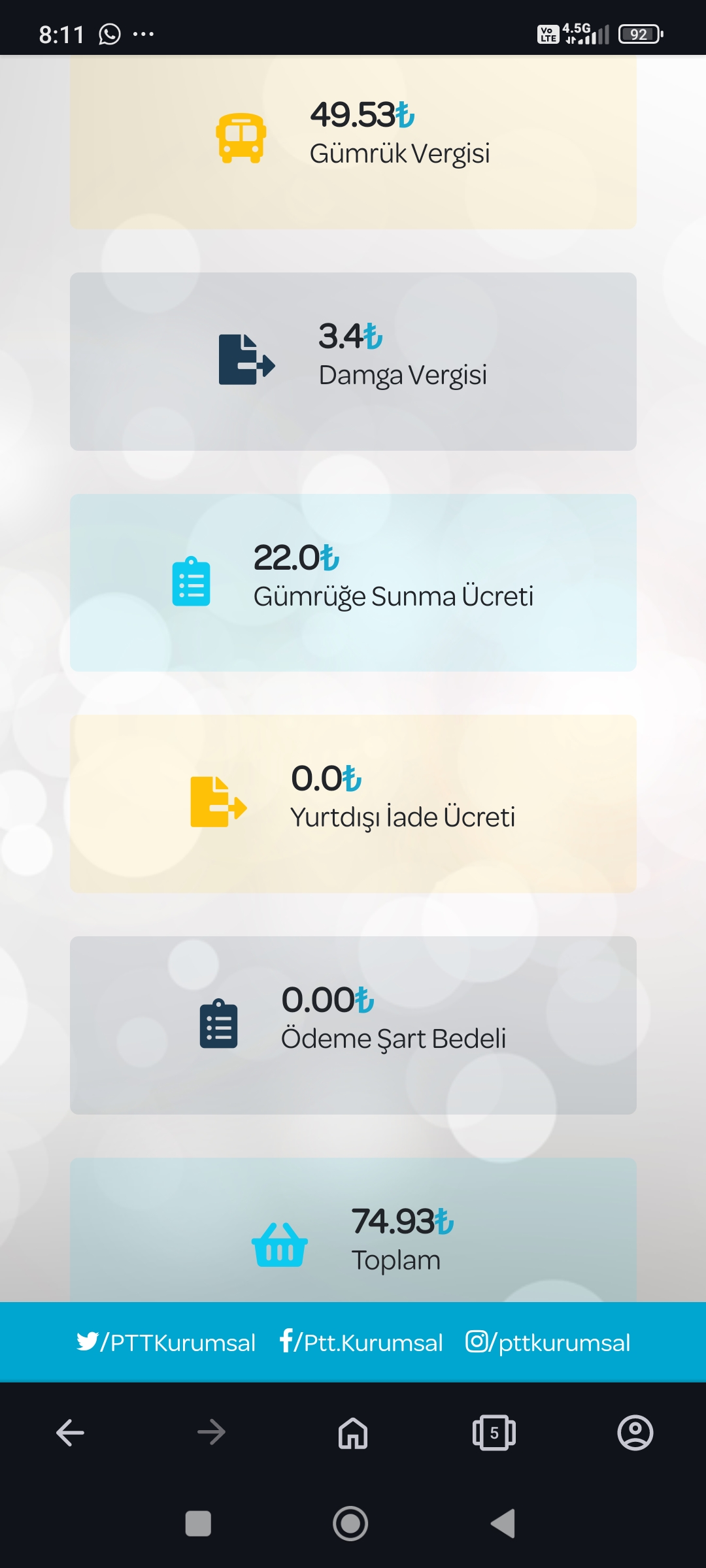
Task: Tap the system home circle button
Action: pyautogui.click(x=350, y=1524)
